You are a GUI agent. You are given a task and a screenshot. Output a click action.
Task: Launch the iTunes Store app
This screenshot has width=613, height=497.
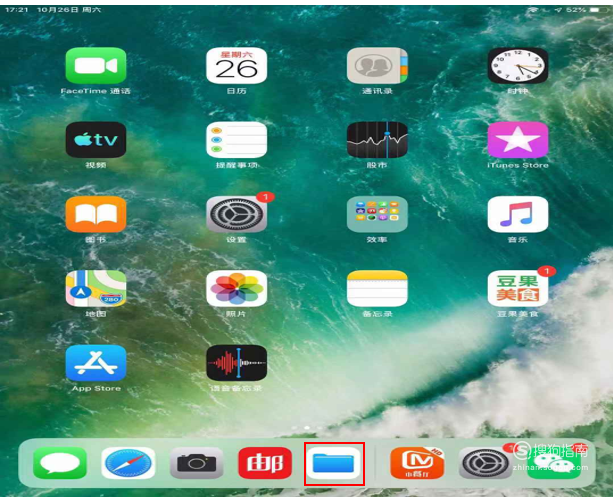[x=517, y=140]
